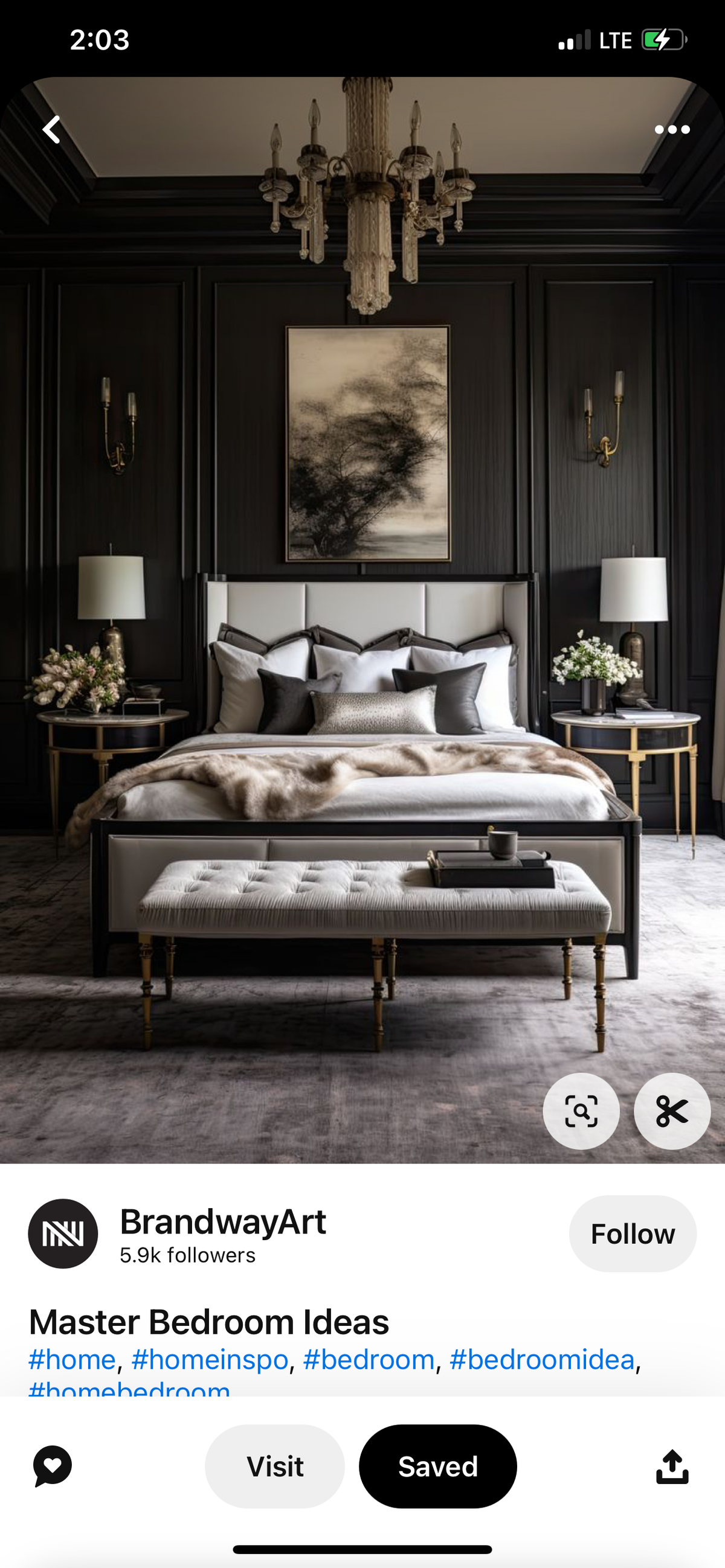Open the BrandwayArt profile
The width and height of the screenshot is (725, 1568).
point(222,1222)
